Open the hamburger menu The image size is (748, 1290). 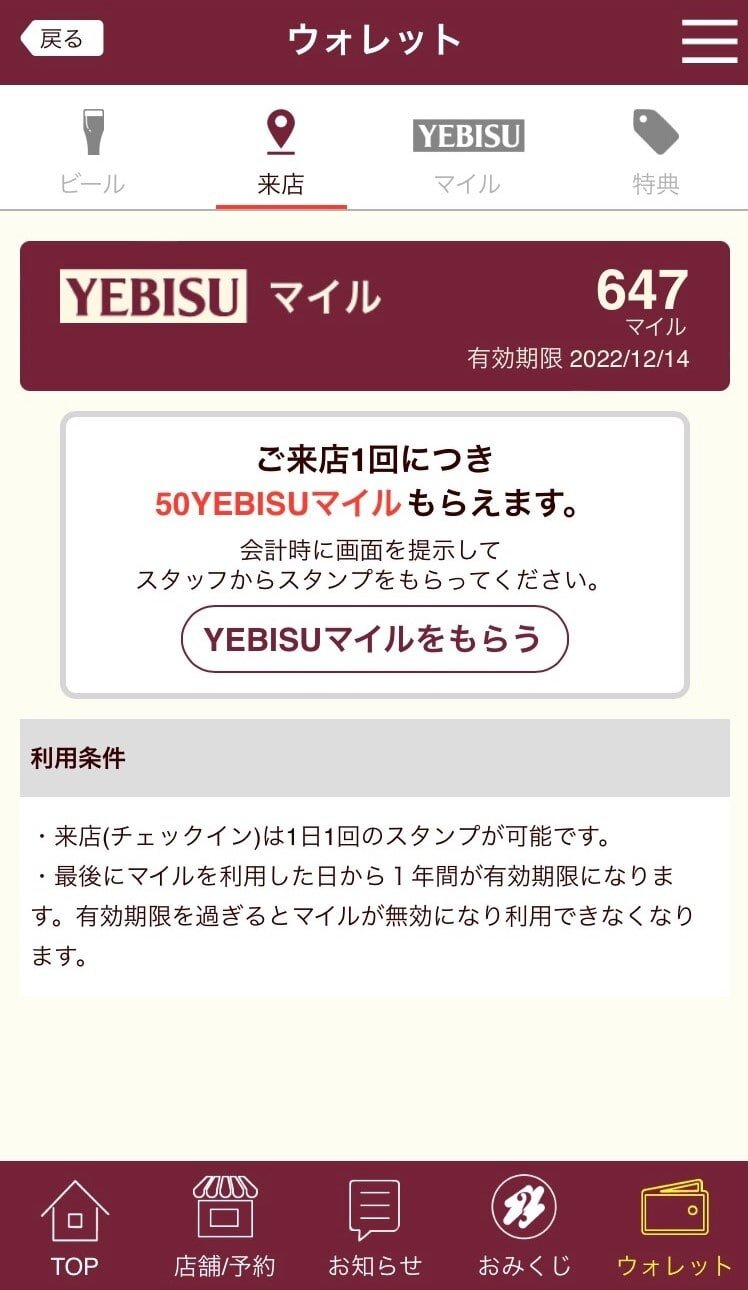pyautogui.click(x=709, y=41)
